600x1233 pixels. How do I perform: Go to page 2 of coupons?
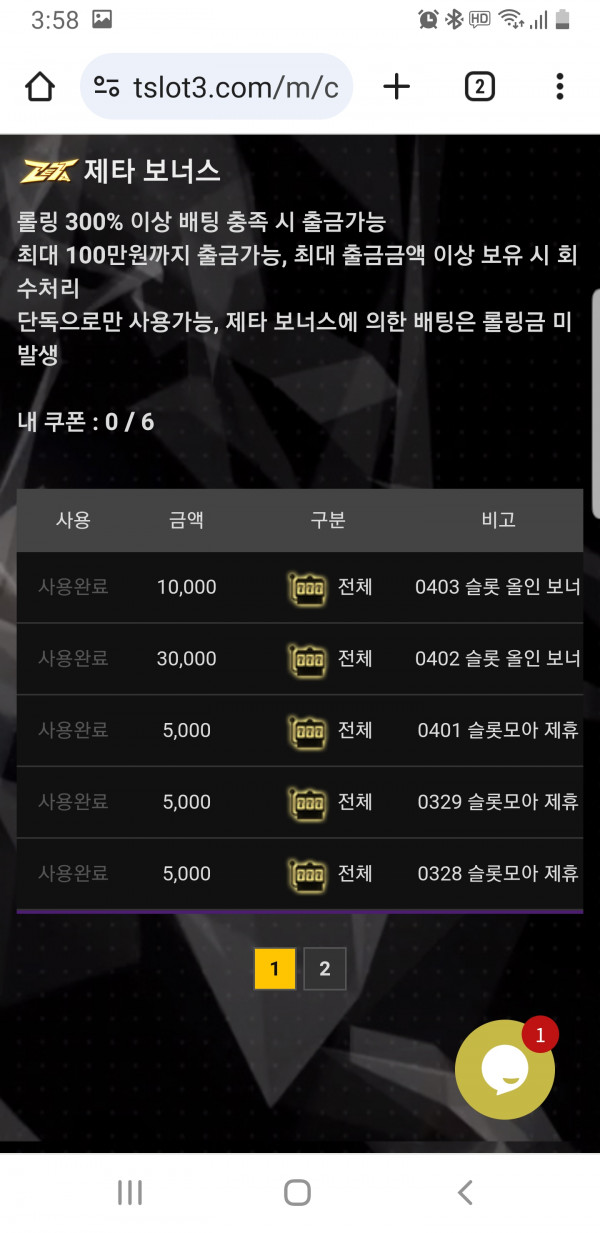click(x=325, y=968)
